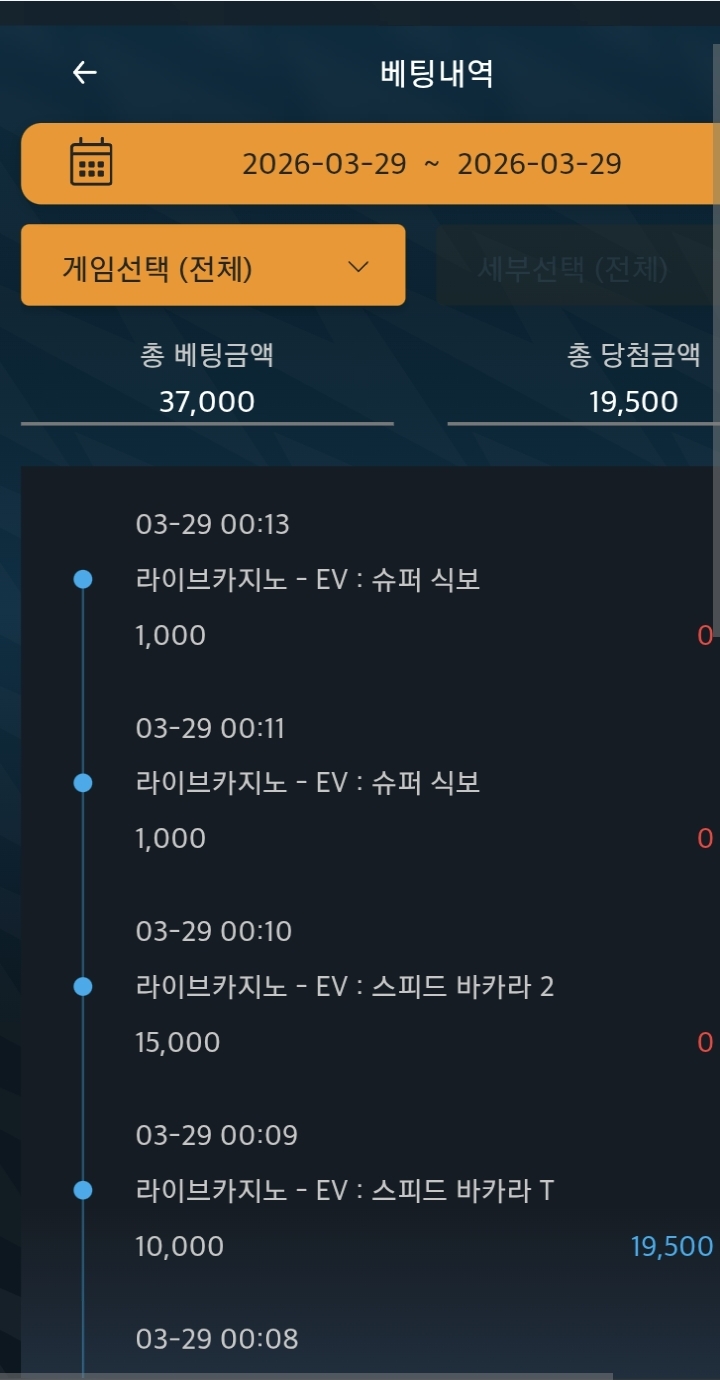View the 스피드 바카라 T bet entry
The width and height of the screenshot is (720, 1380).
click(344, 1191)
